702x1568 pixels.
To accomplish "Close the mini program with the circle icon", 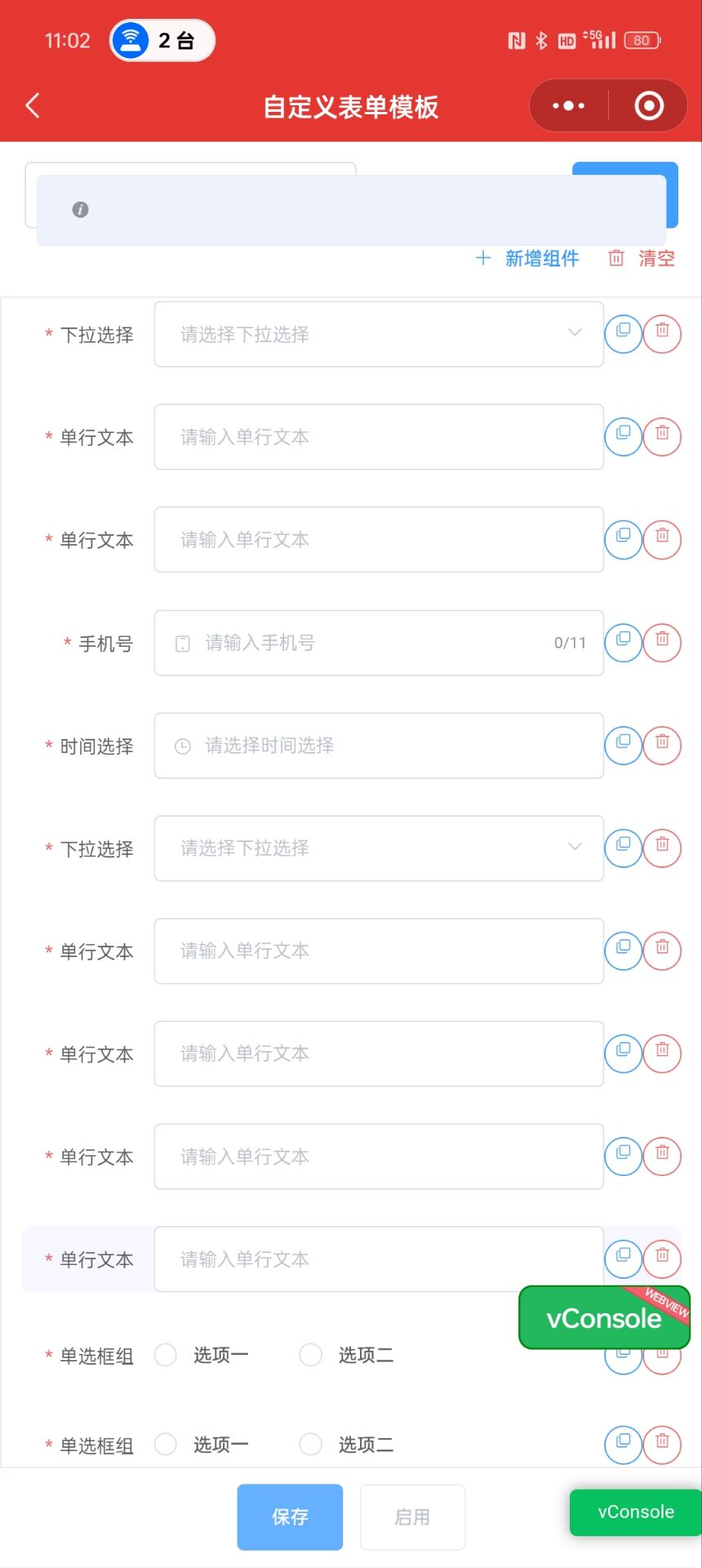I will [x=649, y=105].
